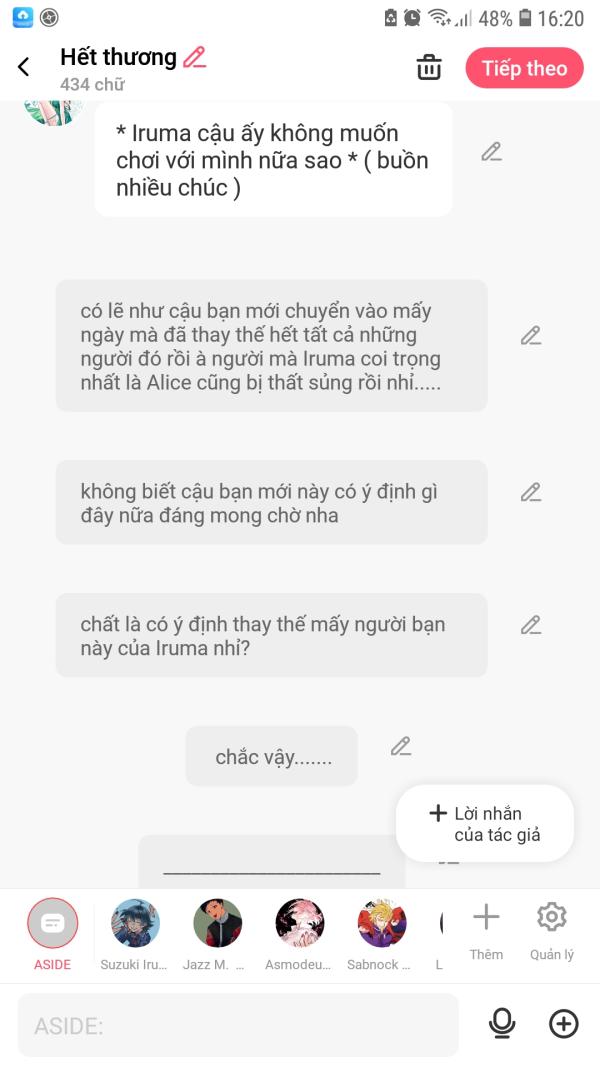Open Quản lý character settings
The image size is (600, 1067).
[x=552, y=931]
